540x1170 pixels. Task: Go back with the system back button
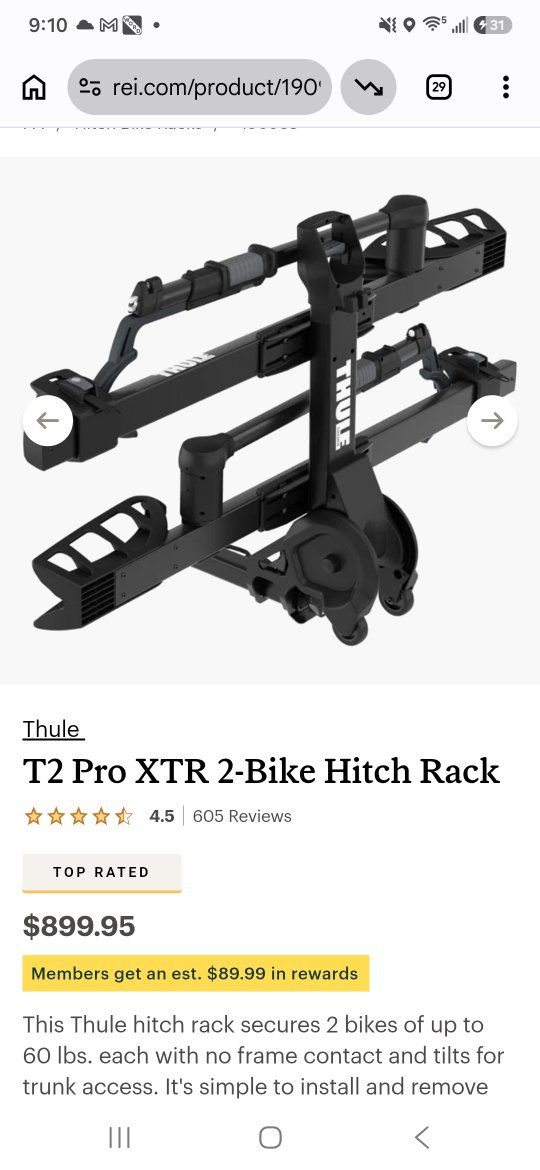pyautogui.click(x=421, y=1137)
